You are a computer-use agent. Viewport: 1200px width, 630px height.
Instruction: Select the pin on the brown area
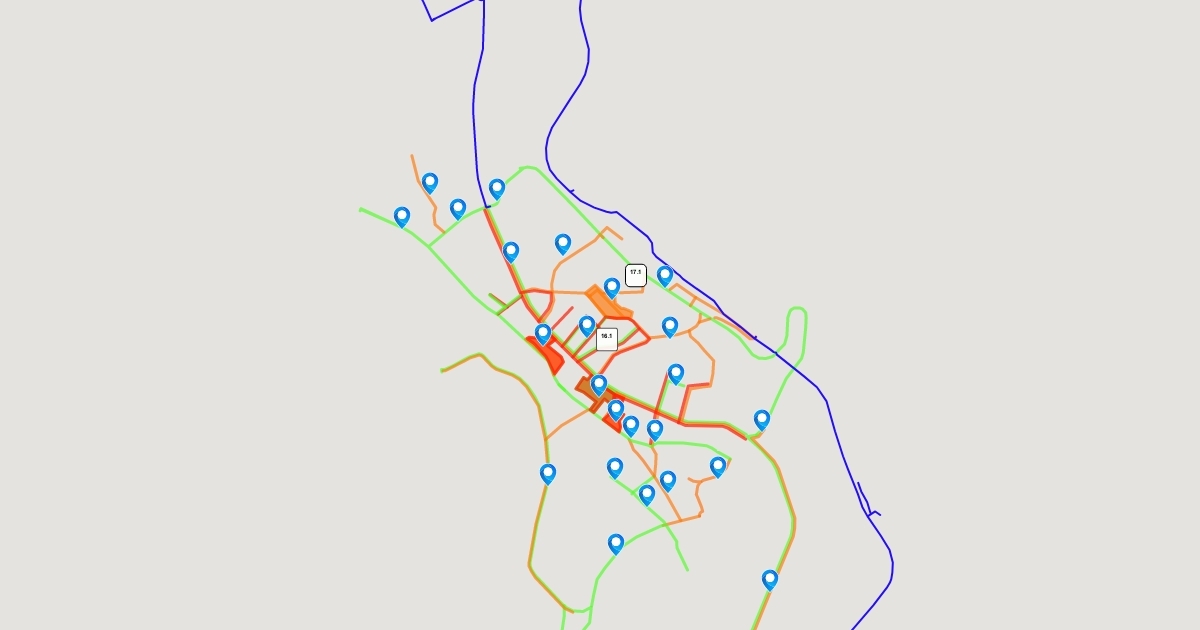click(599, 384)
